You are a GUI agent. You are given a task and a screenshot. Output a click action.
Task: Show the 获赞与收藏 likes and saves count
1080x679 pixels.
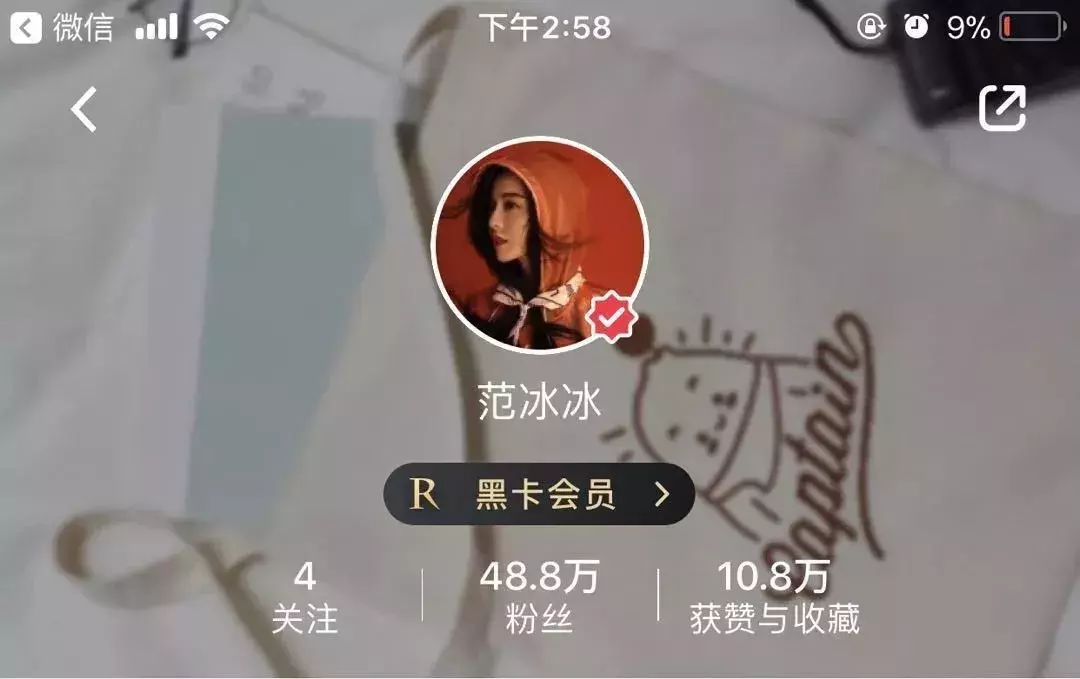point(774,597)
